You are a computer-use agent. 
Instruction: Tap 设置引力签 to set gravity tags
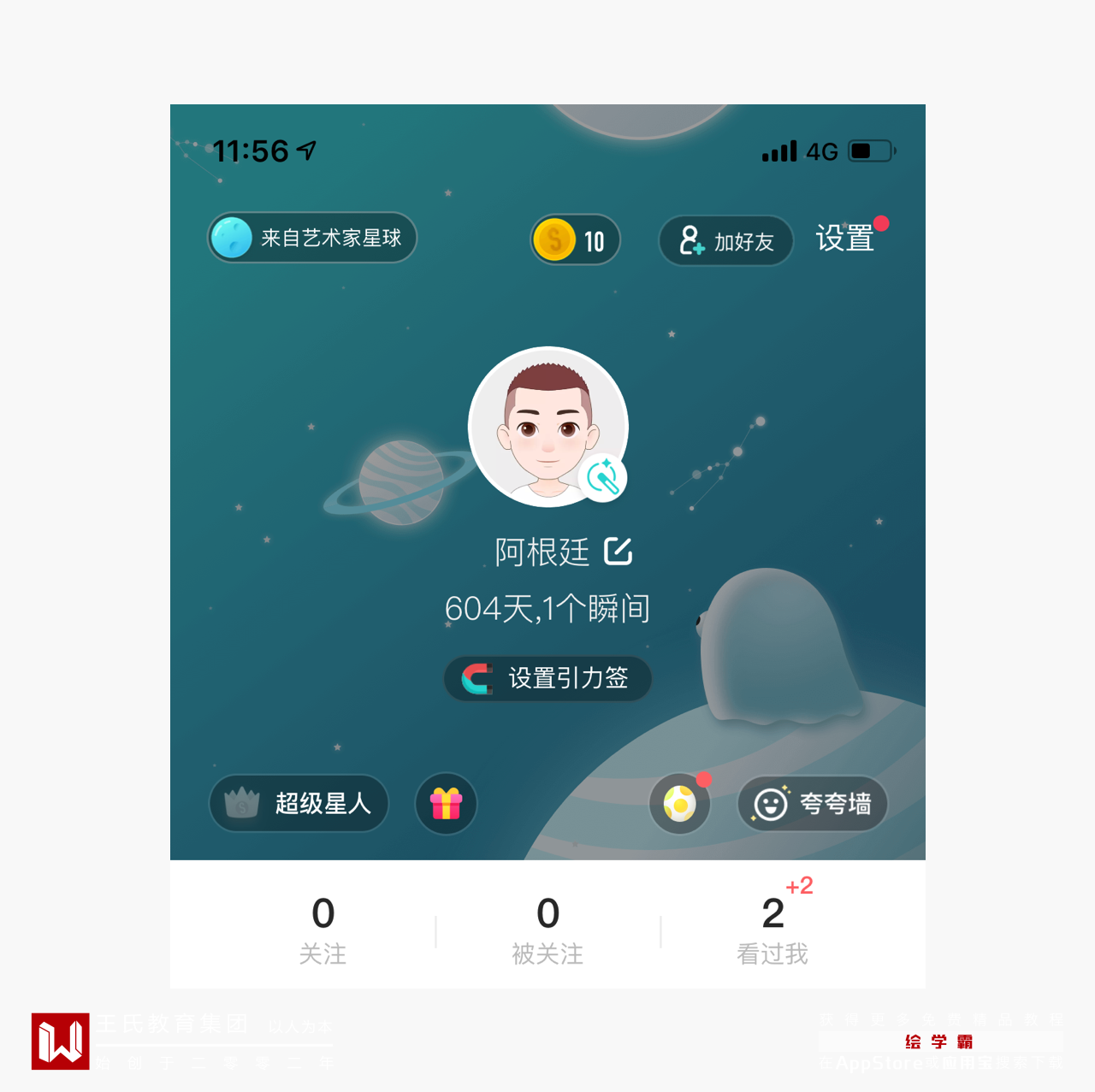pos(547,678)
